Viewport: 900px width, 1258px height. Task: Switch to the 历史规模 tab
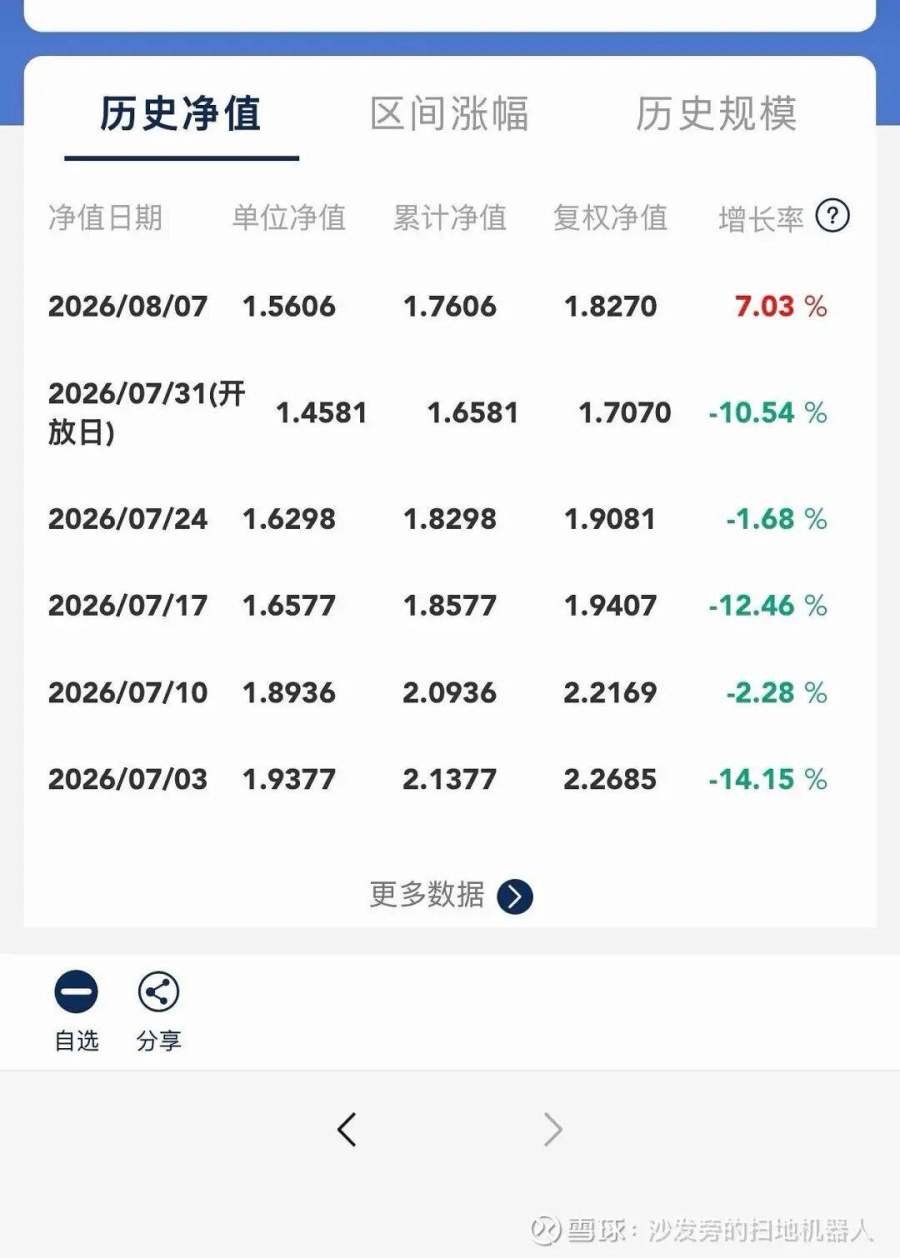pyautogui.click(x=716, y=114)
